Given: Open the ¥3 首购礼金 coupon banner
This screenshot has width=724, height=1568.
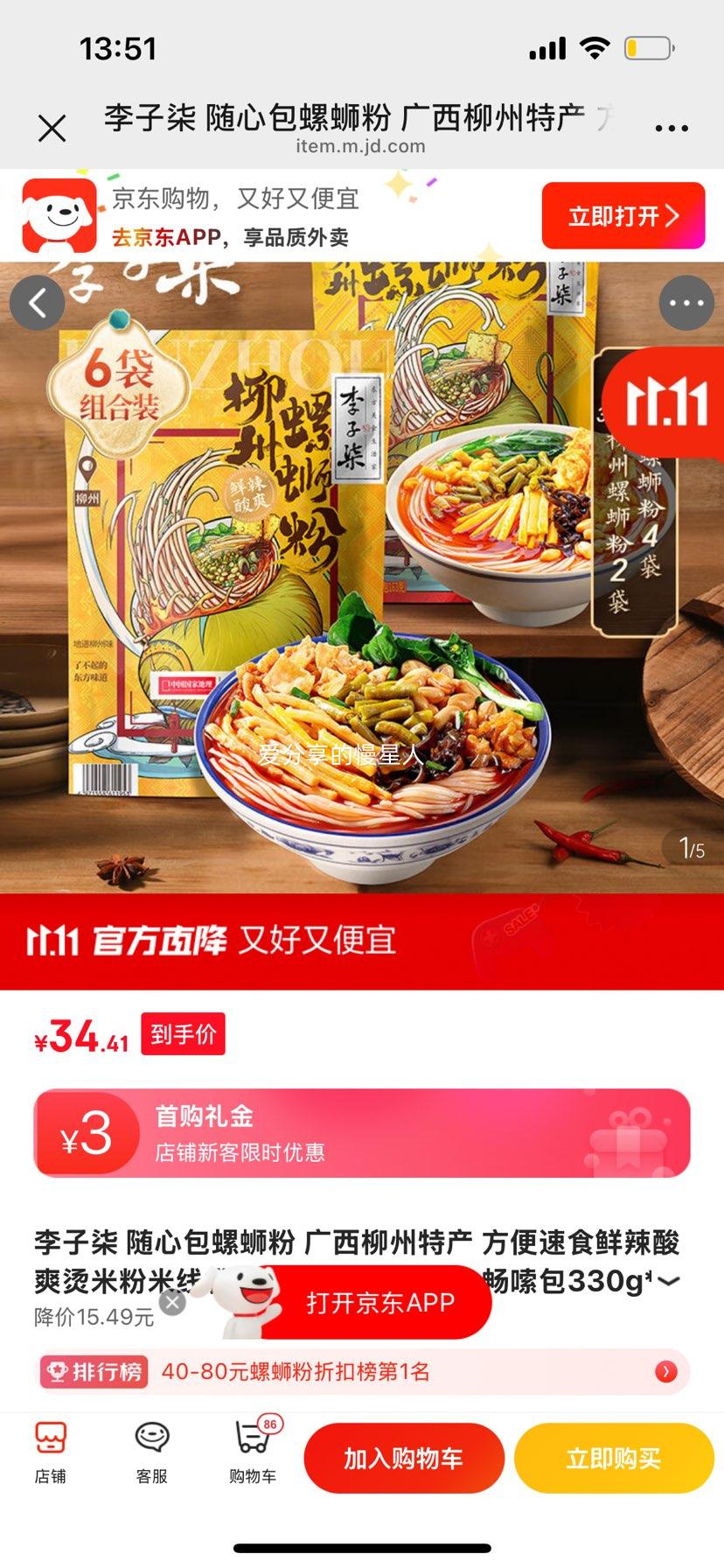Looking at the screenshot, I should pyautogui.click(x=362, y=1133).
